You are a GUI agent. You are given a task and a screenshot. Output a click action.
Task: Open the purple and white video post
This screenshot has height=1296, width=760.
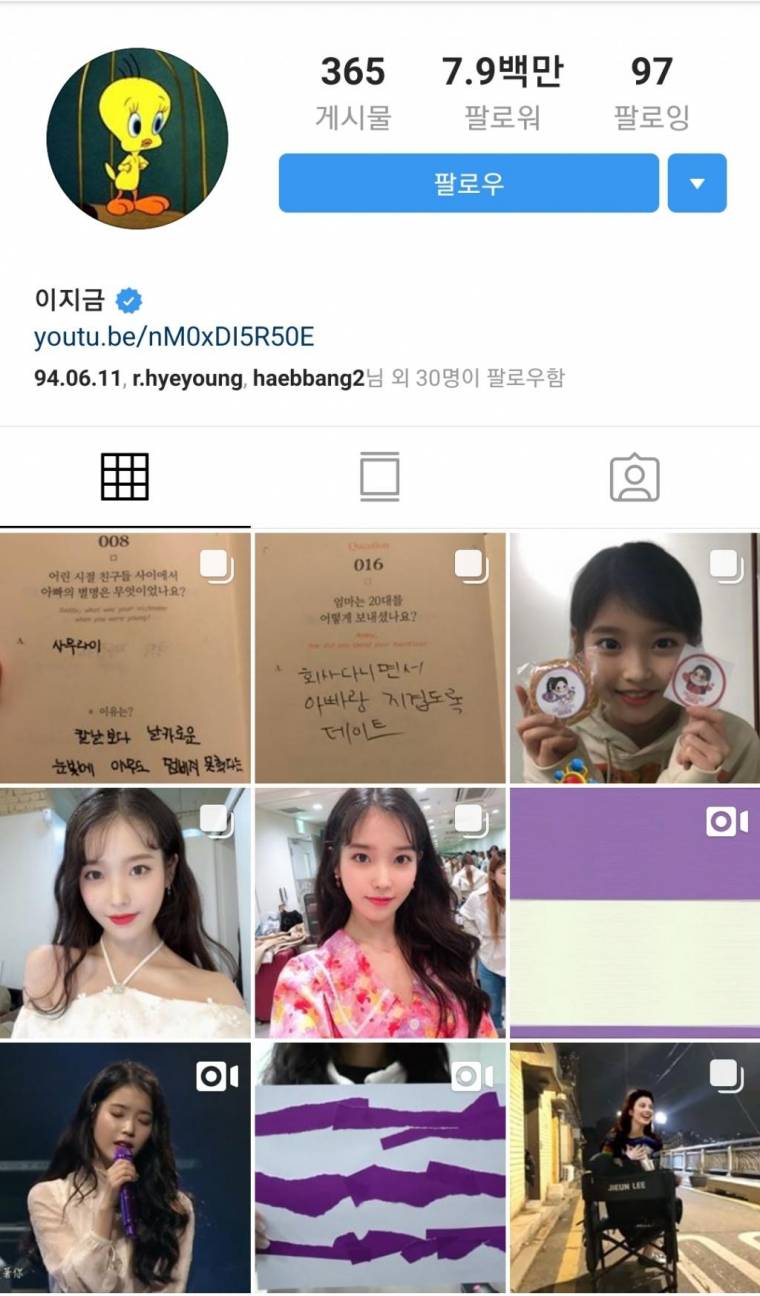pos(634,913)
